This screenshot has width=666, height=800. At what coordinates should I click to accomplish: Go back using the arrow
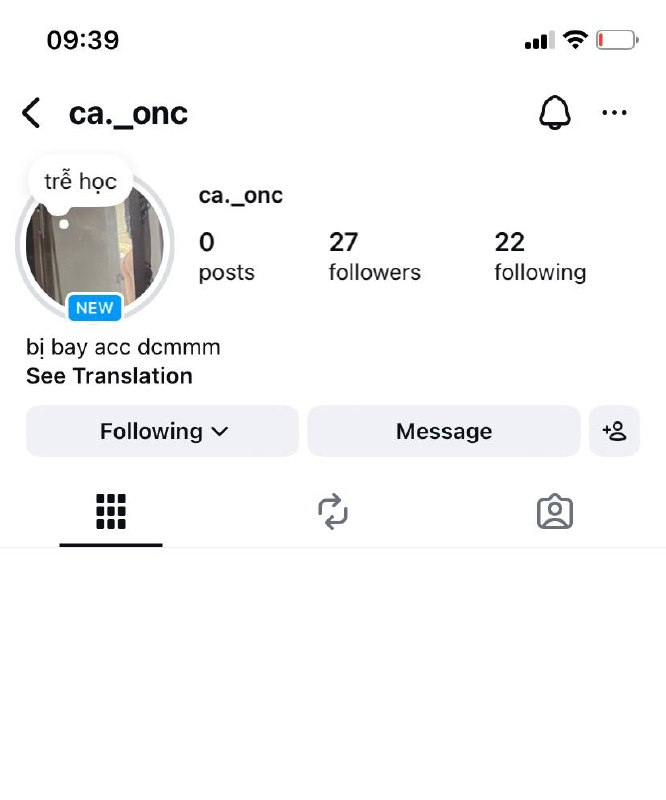(32, 113)
